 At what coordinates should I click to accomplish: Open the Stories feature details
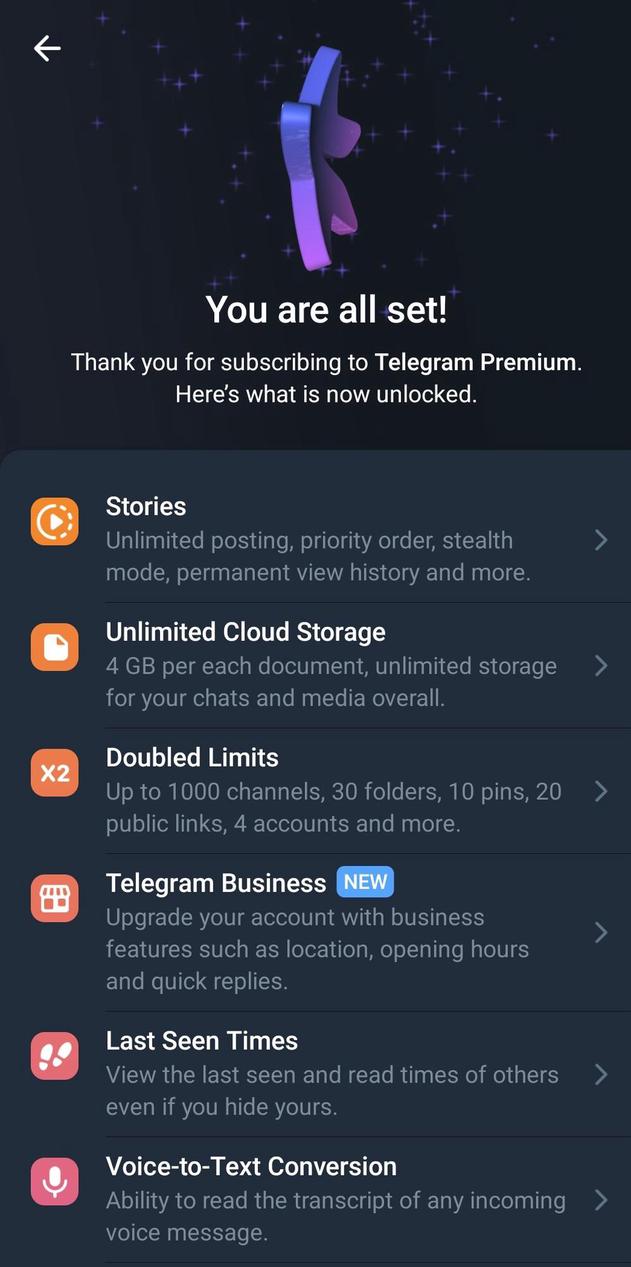coord(315,540)
